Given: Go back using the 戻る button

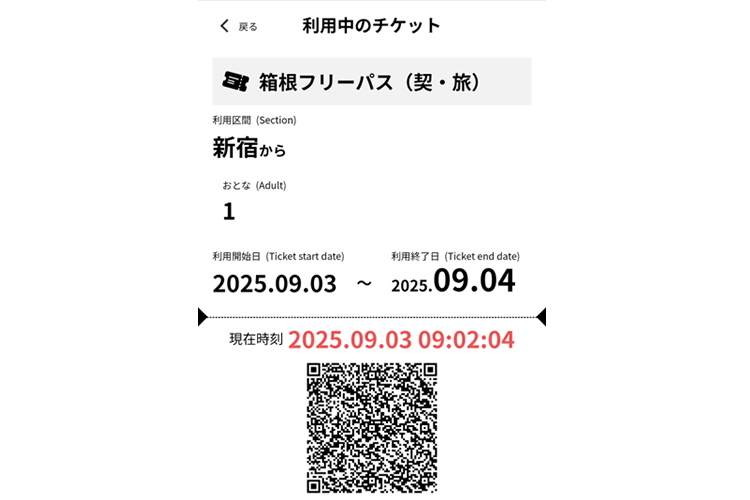Looking at the screenshot, I should coord(238,26).
